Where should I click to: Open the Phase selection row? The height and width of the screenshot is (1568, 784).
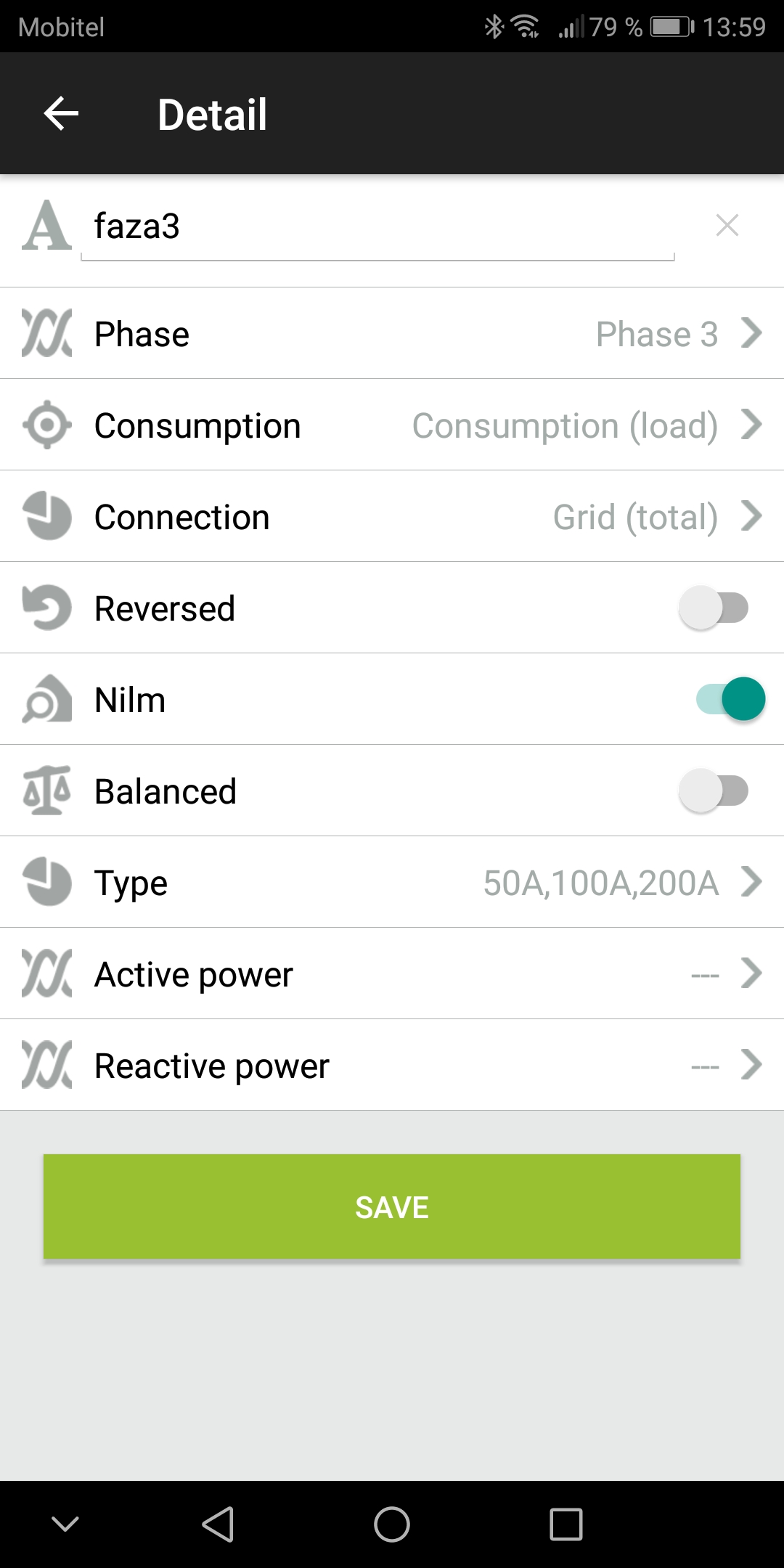[x=392, y=334]
